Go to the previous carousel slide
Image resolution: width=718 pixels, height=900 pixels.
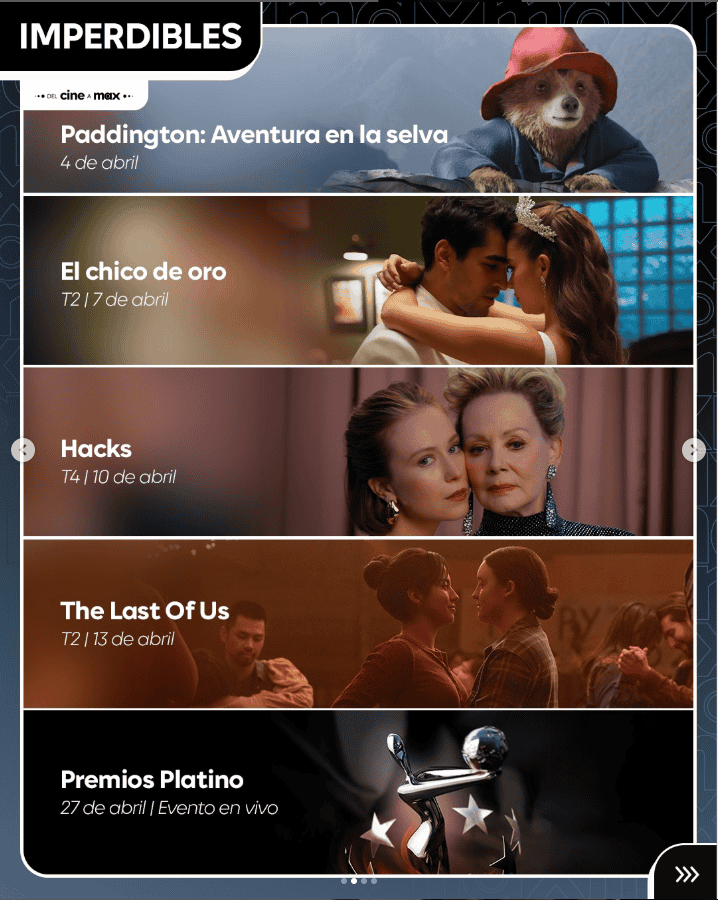23,450
